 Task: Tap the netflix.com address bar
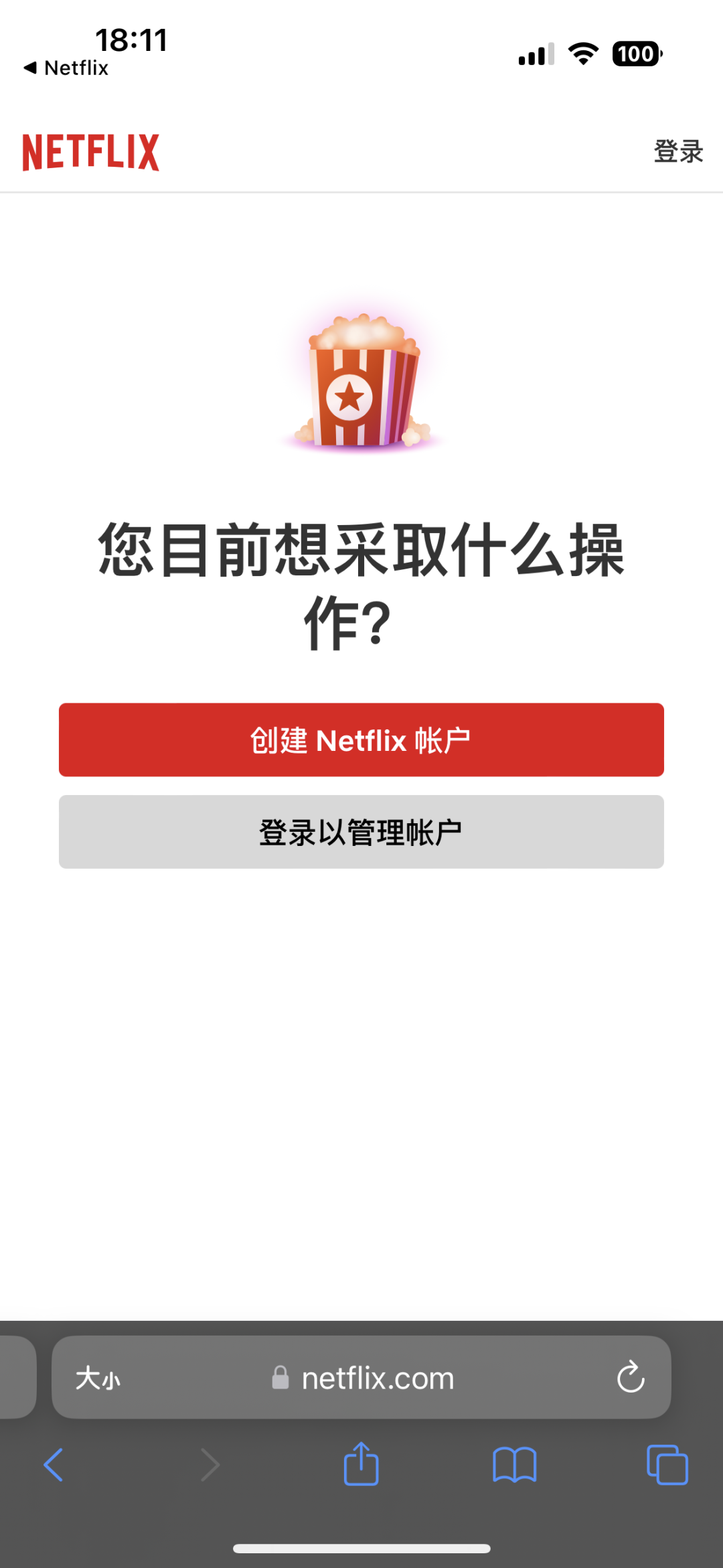pos(361,1377)
